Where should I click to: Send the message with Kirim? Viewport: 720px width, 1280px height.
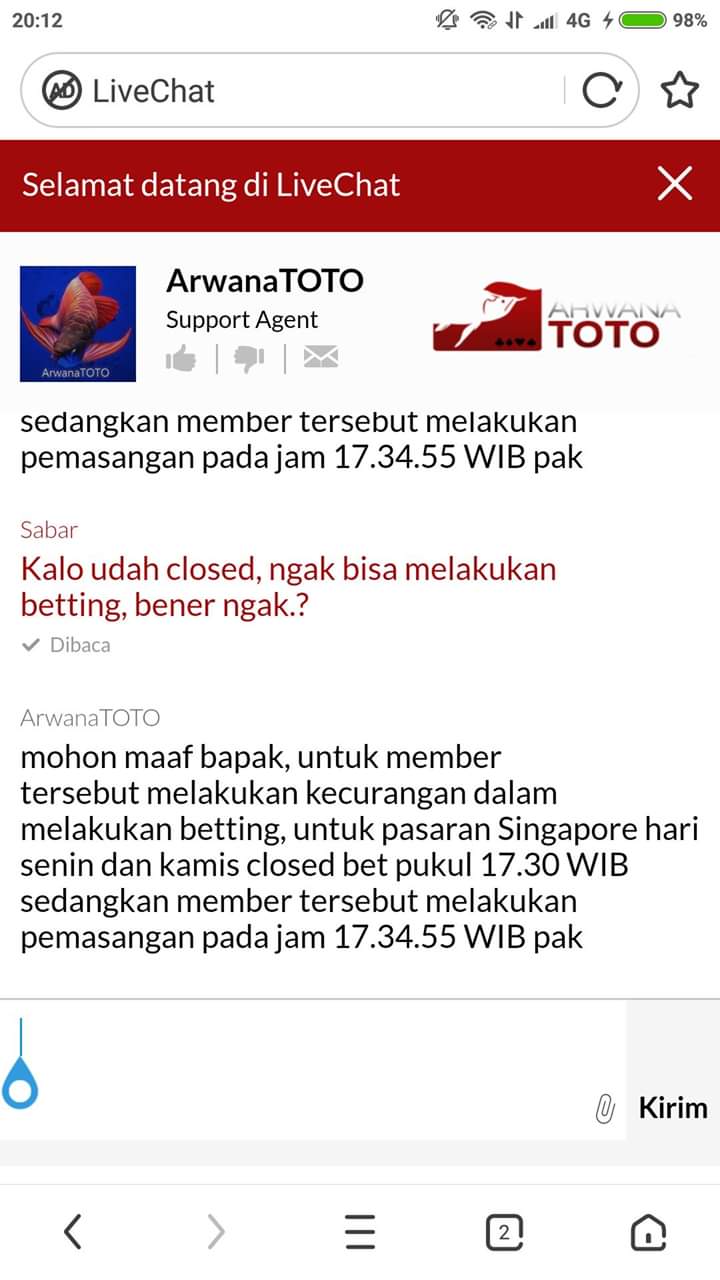point(672,1108)
